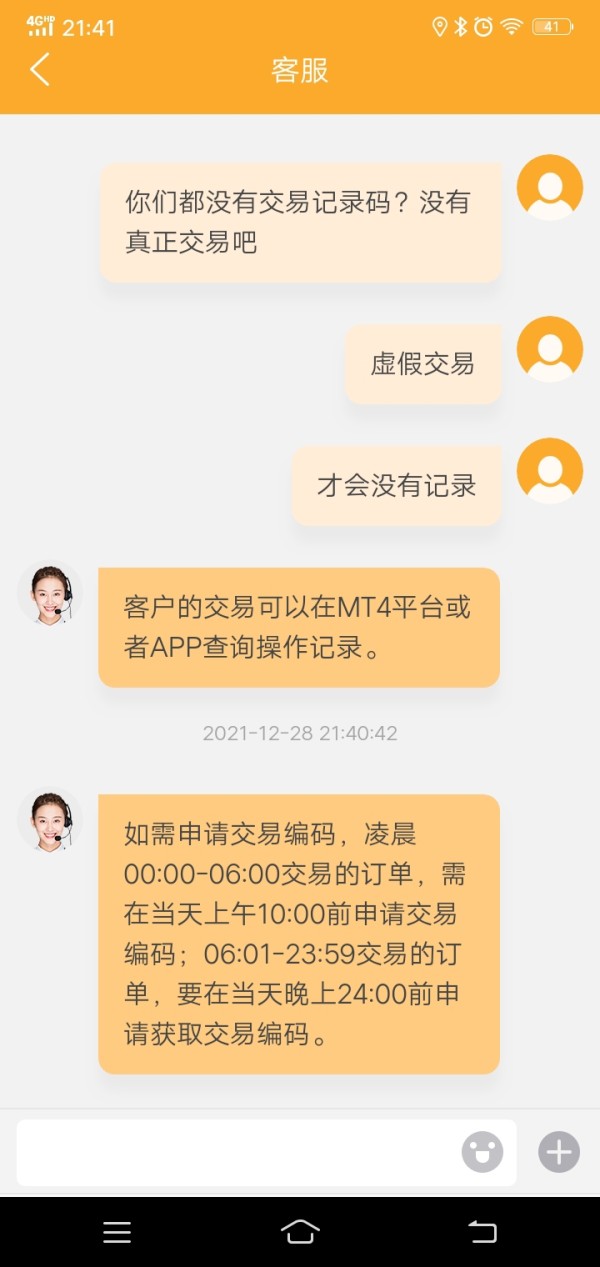Open the plus attachment menu
This screenshot has height=1267, width=600.
(x=559, y=1152)
